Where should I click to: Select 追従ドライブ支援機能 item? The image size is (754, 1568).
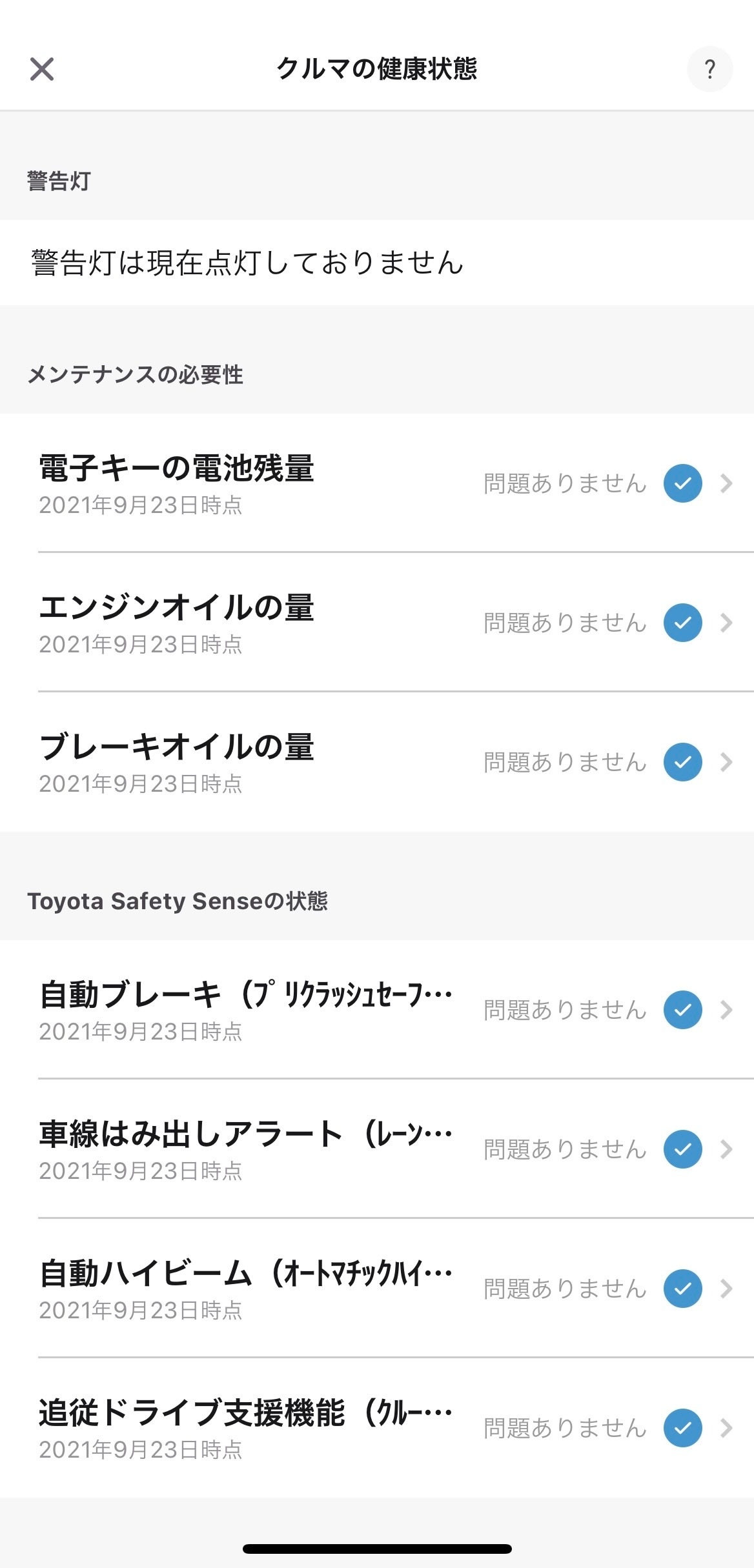tap(377, 1427)
